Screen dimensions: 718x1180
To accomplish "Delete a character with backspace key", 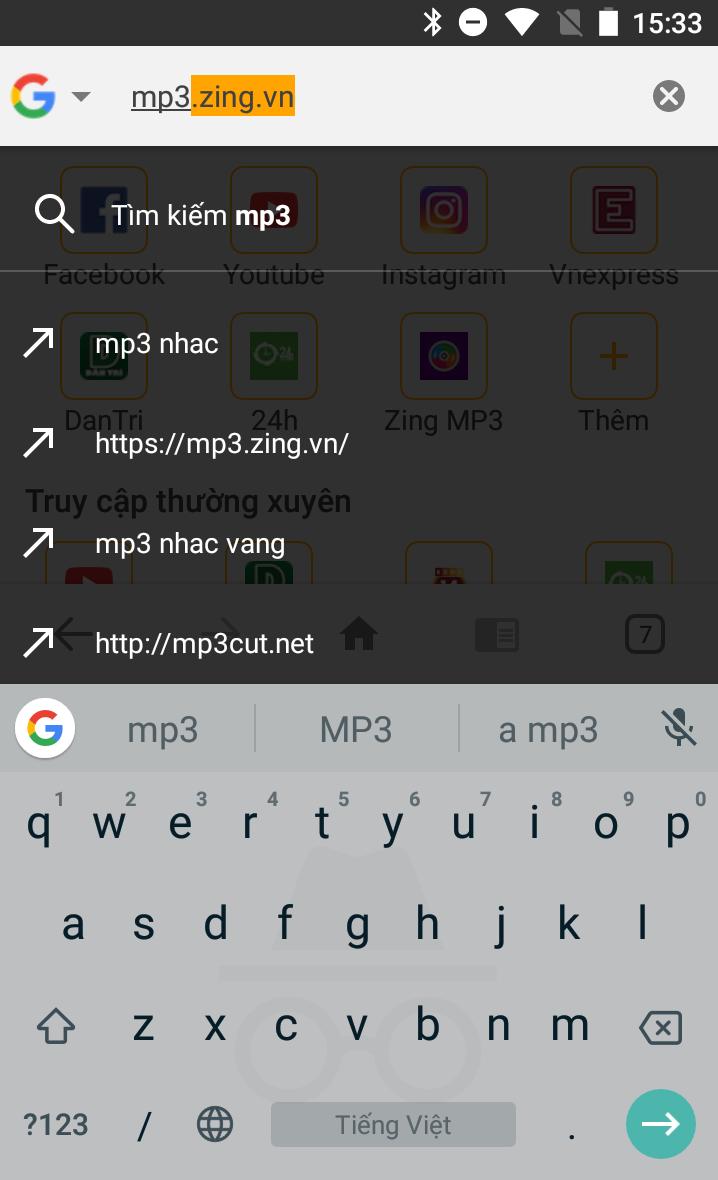I will click(660, 1027).
